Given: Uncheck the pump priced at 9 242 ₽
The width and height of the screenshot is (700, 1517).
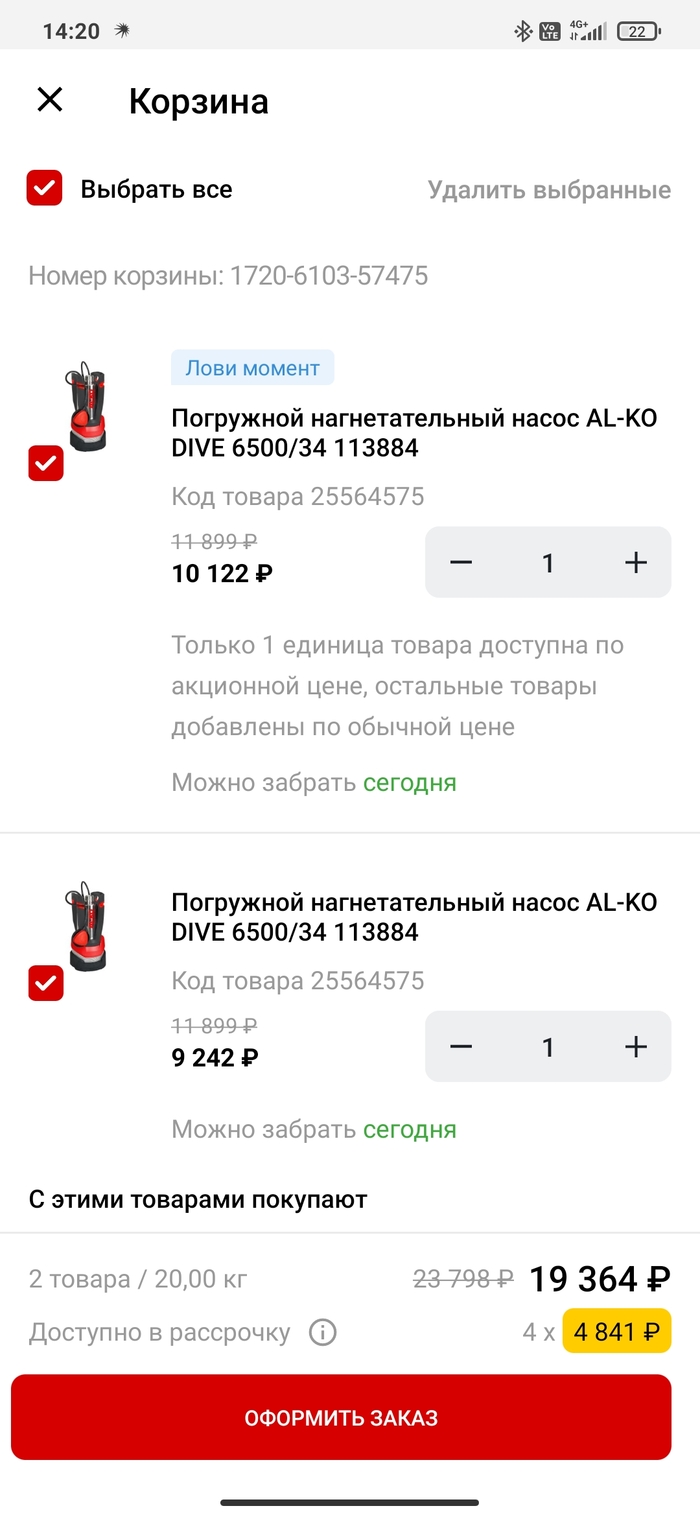Looking at the screenshot, I should [46, 983].
